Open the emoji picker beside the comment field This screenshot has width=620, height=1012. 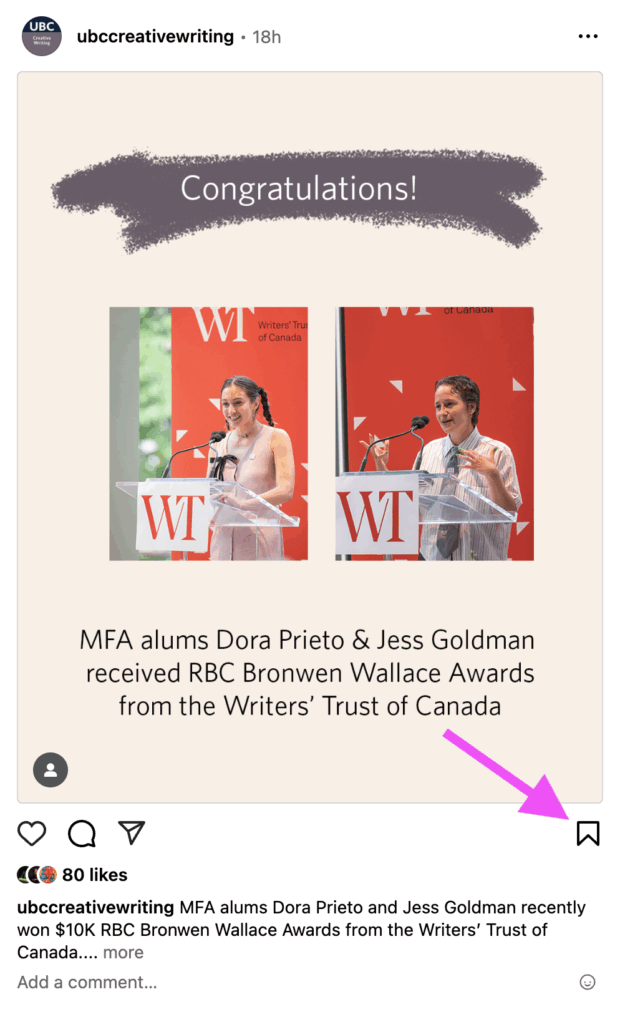pos(588,982)
